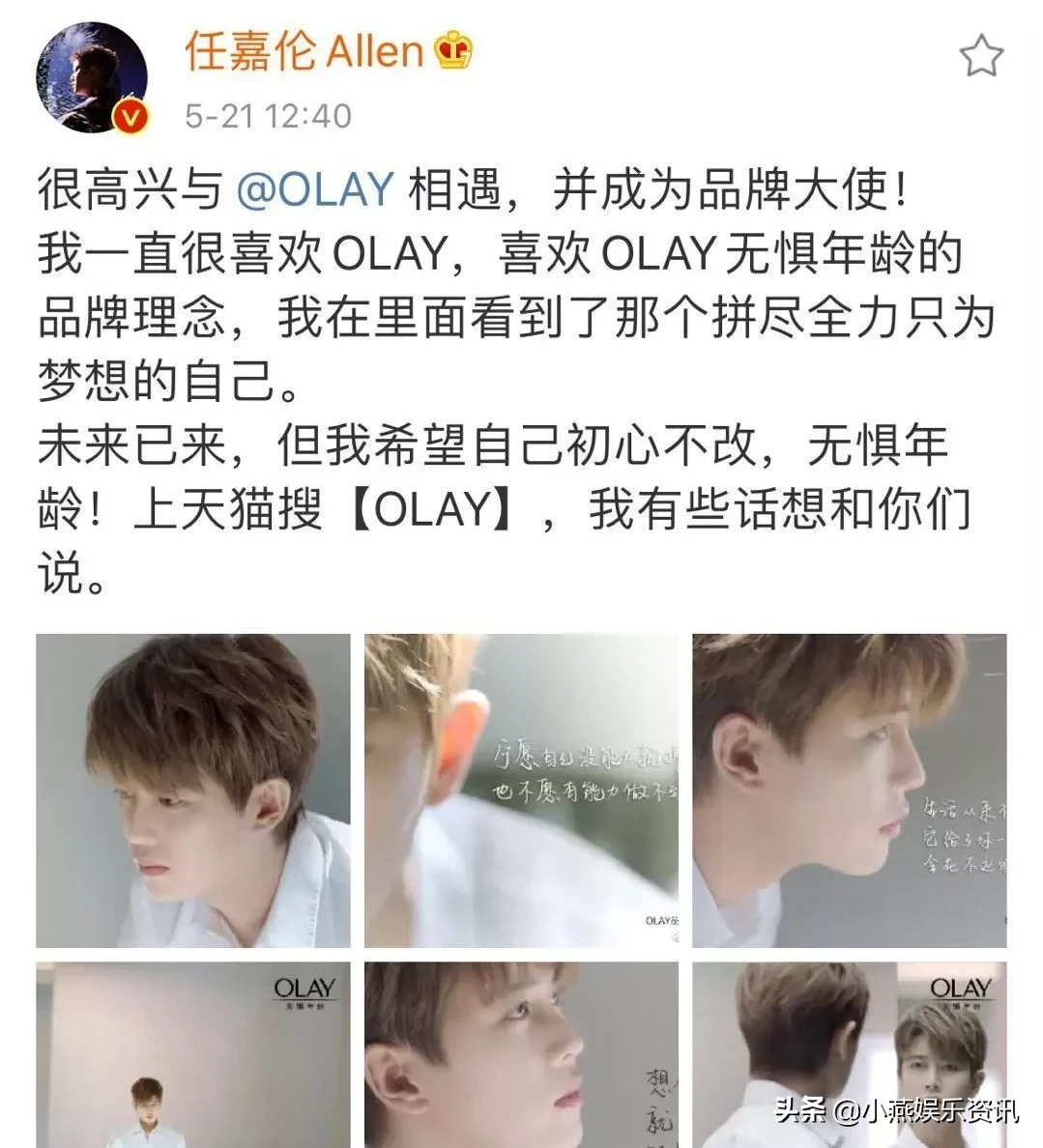1043x1148 pixels.
Task: Open the blurred ear close-up photo with handwriting
Action: pyautogui.click(x=521, y=790)
